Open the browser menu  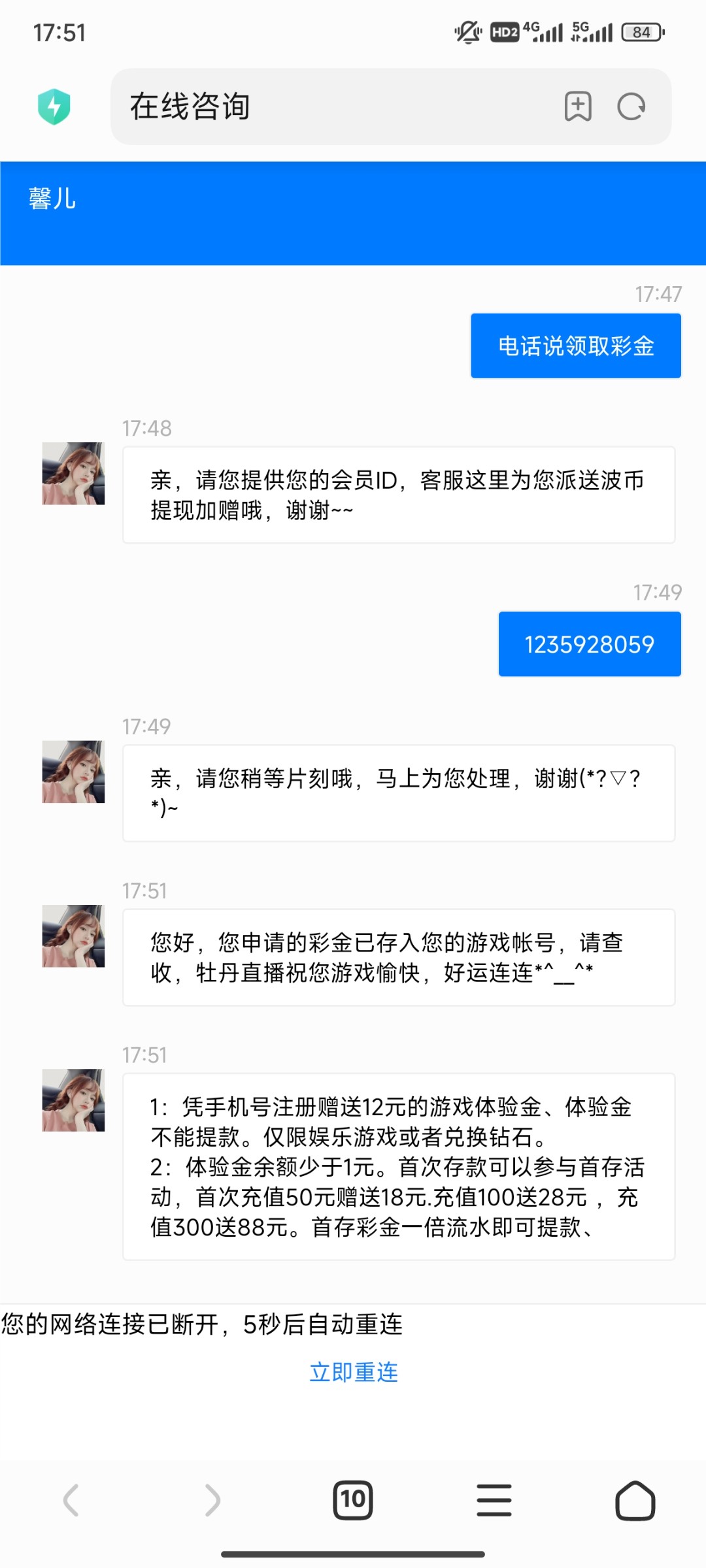494,1500
